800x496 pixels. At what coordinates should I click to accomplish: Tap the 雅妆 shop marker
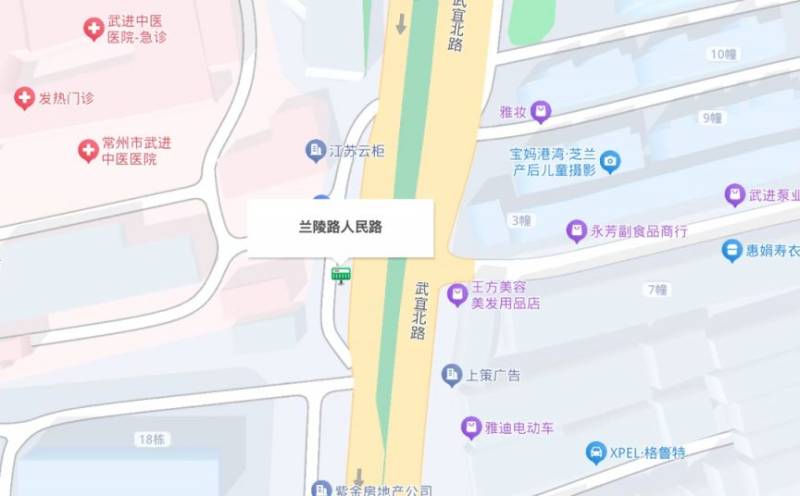[541, 113]
